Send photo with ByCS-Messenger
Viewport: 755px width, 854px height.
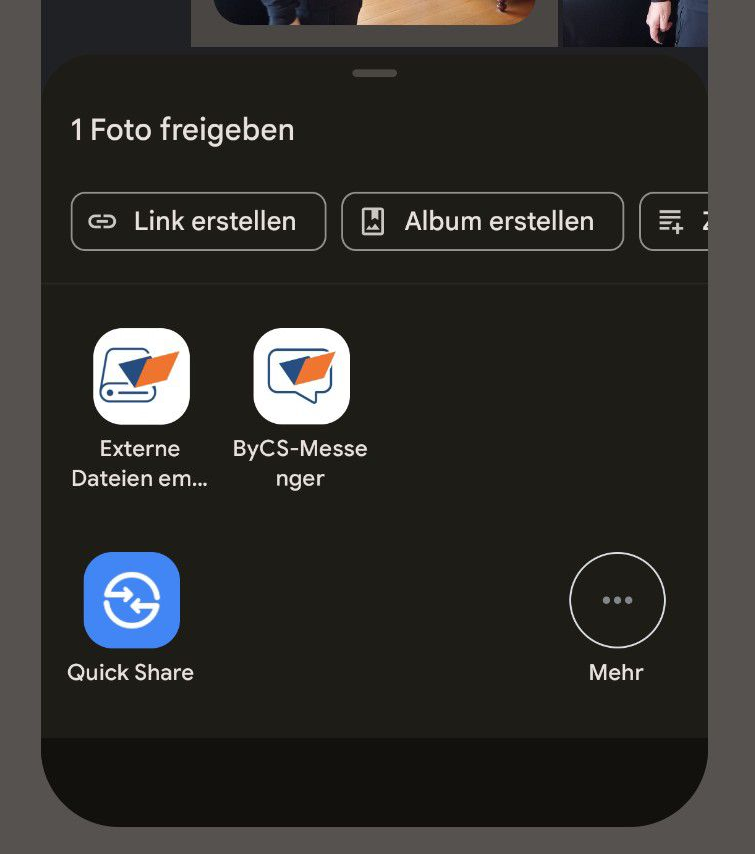[301, 377]
